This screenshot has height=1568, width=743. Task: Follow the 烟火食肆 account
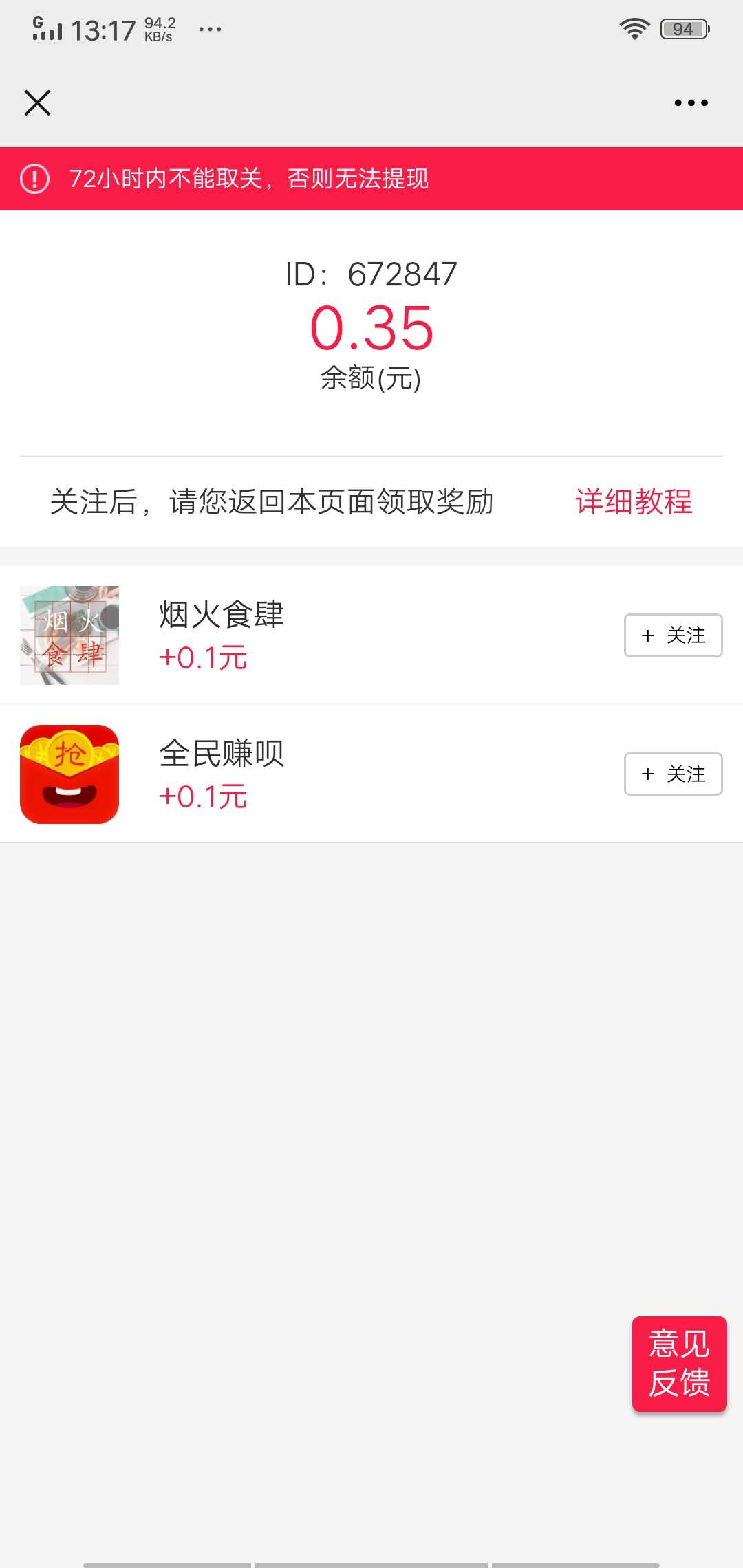[672, 635]
